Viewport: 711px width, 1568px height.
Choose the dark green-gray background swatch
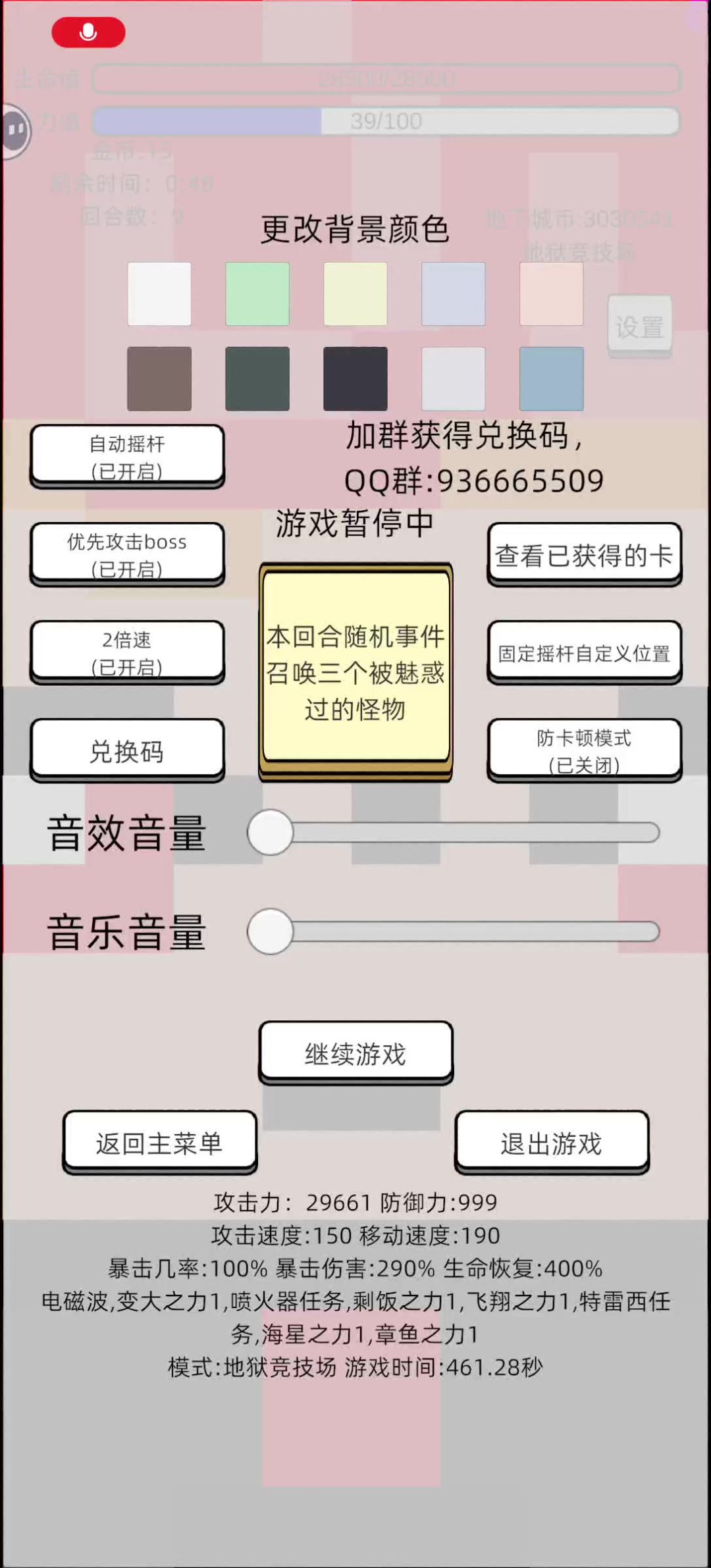tap(257, 379)
